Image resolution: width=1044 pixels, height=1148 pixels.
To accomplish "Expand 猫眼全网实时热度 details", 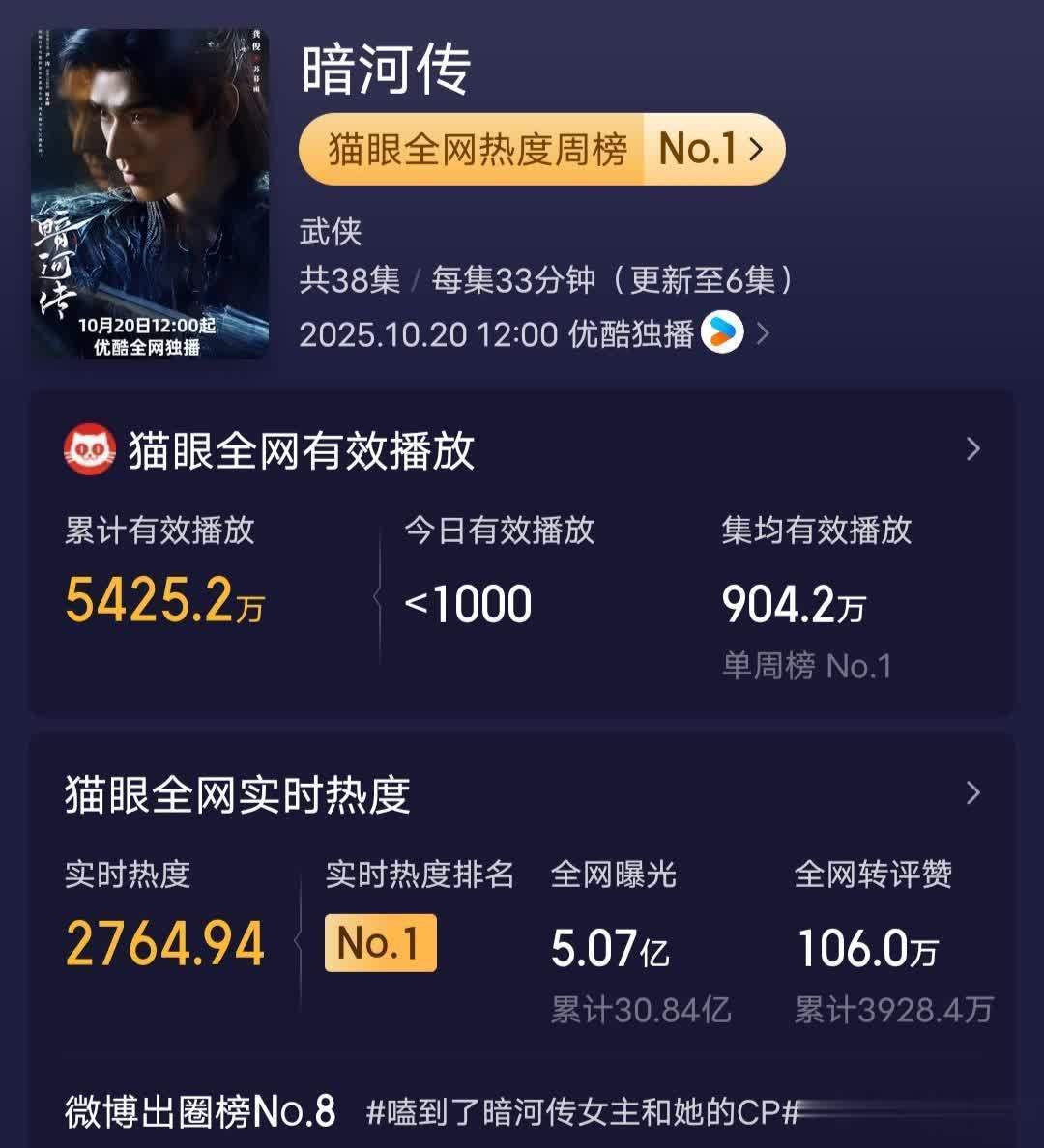I will tap(972, 793).
